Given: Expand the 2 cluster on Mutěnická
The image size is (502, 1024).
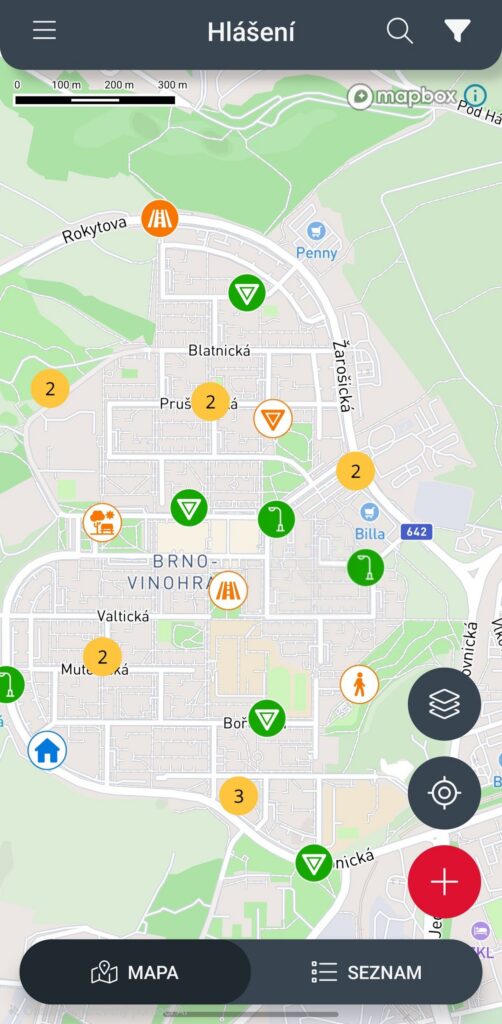Looking at the screenshot, I should coord(102,657).
